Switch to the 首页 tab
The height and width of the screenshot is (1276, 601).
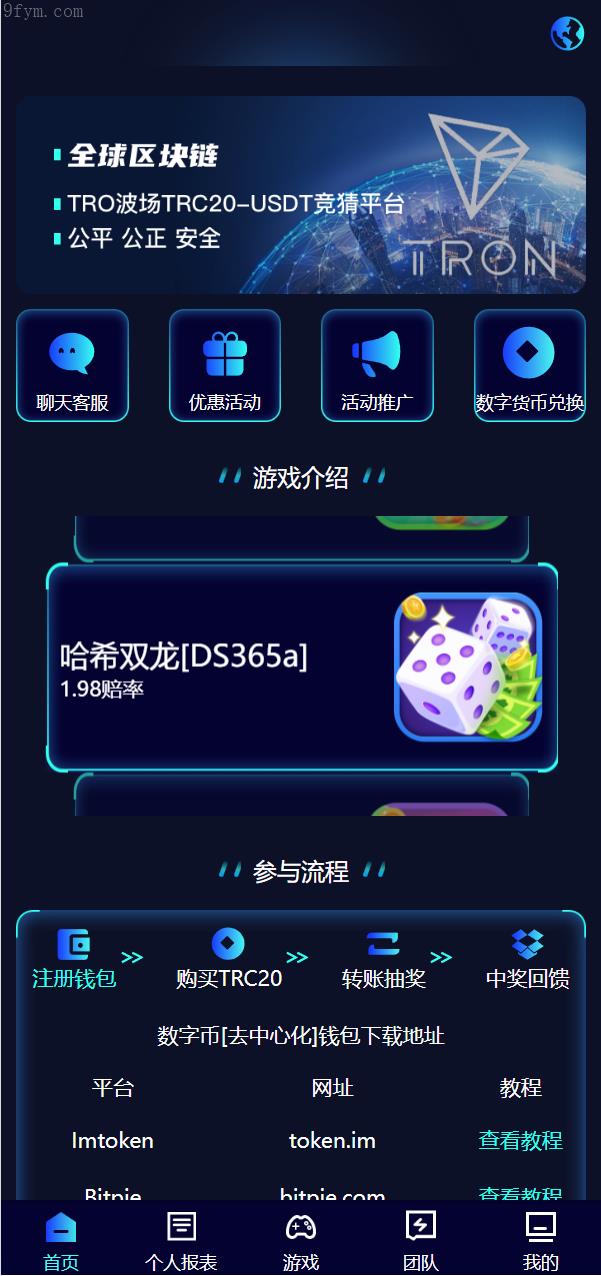(x=61, y=1240)
